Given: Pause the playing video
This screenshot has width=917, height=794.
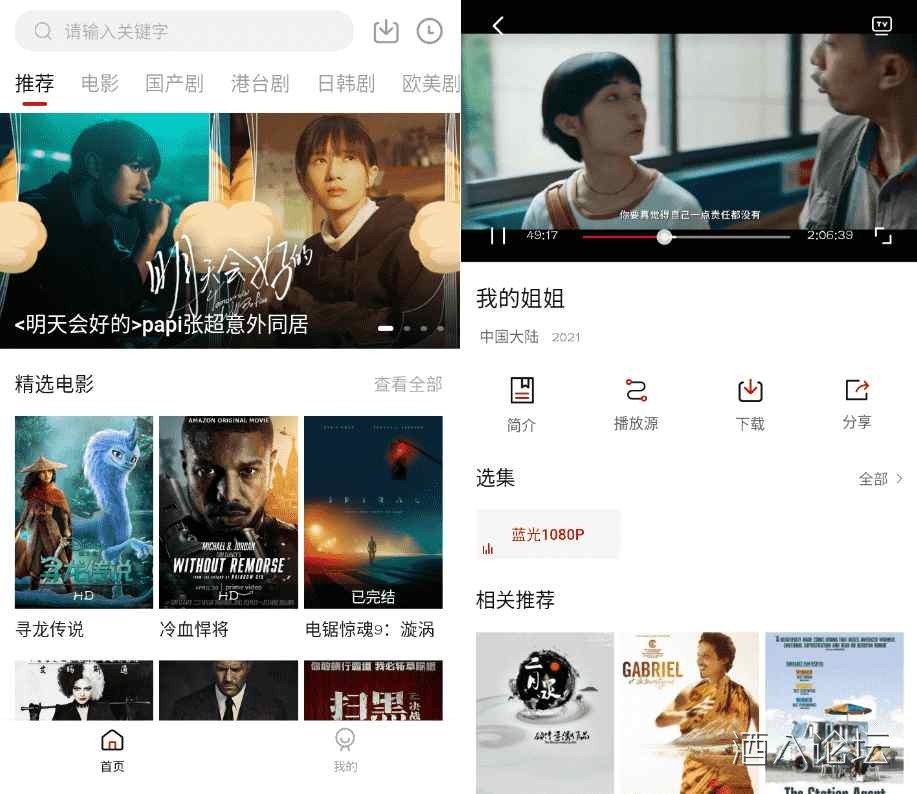Looking at the screenshot, I should tap(497, 236).
